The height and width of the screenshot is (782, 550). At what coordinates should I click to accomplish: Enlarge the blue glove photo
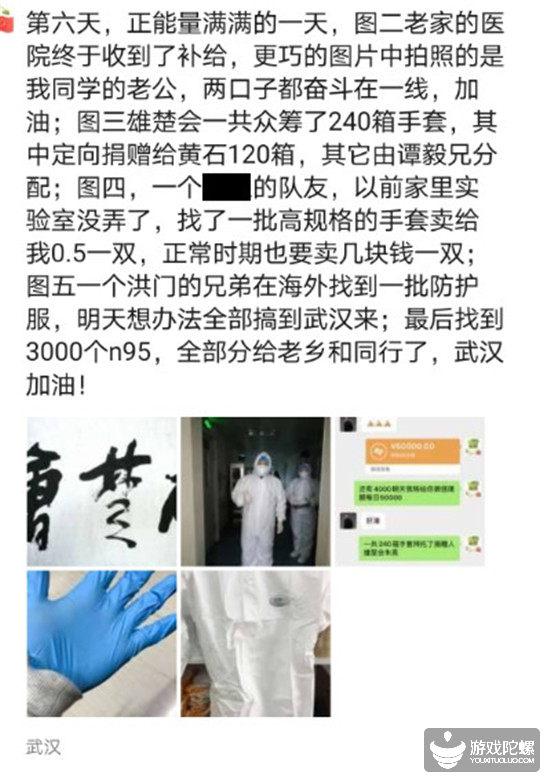(x=102, y=644)
